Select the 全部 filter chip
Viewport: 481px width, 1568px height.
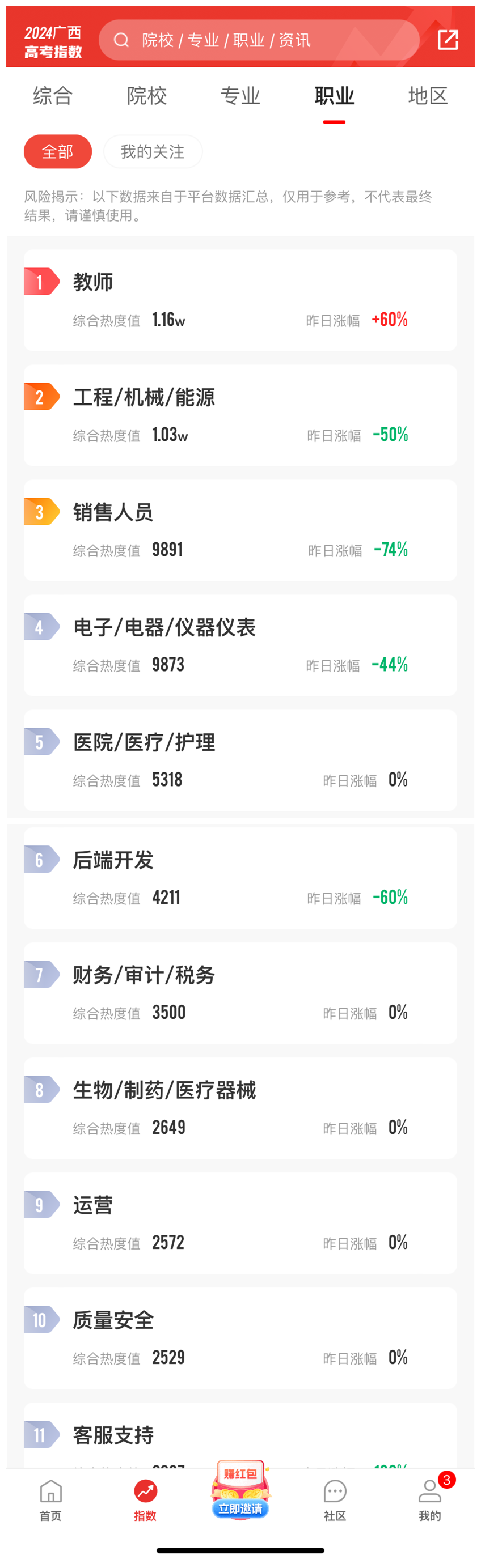[x=57, y=151]
